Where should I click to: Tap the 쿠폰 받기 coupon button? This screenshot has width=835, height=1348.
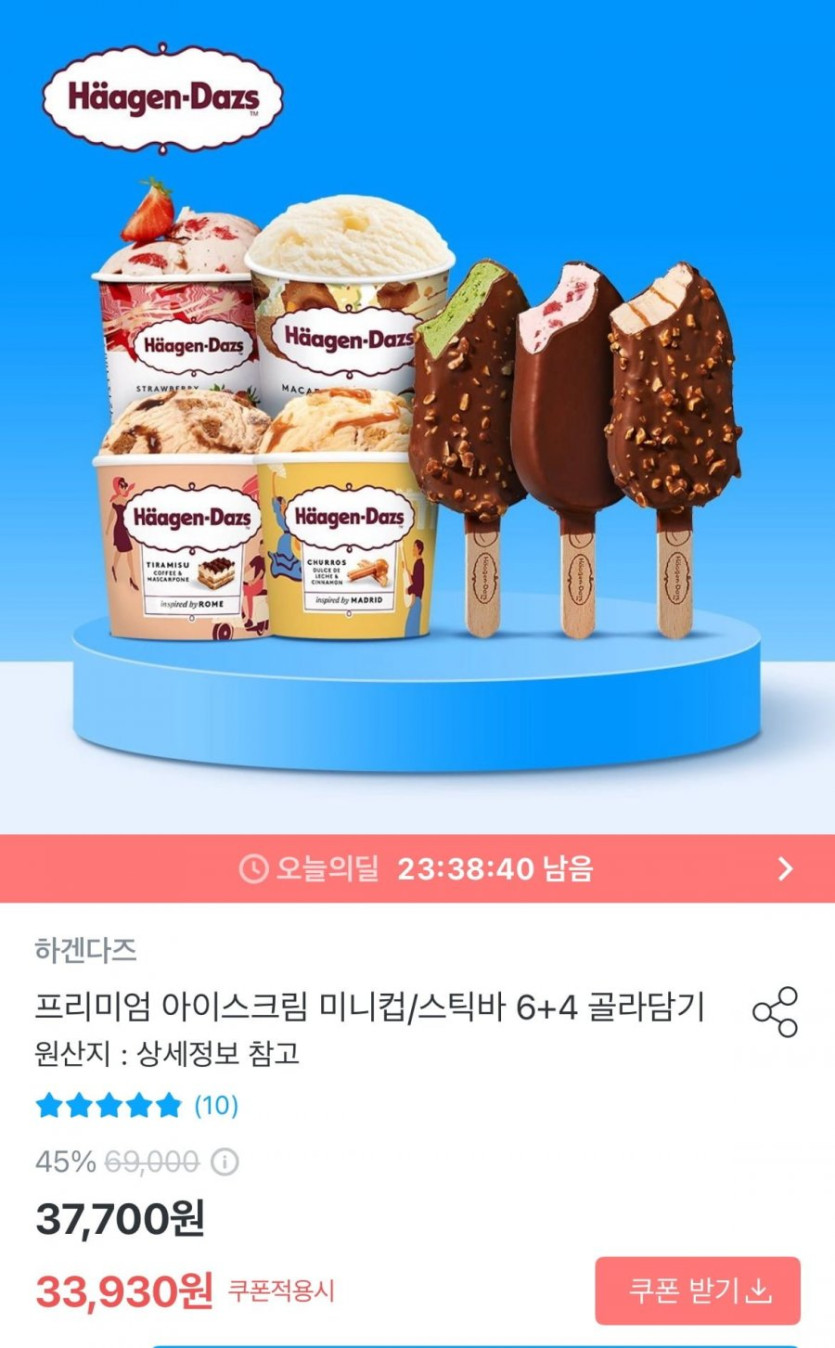point(698,1291)
